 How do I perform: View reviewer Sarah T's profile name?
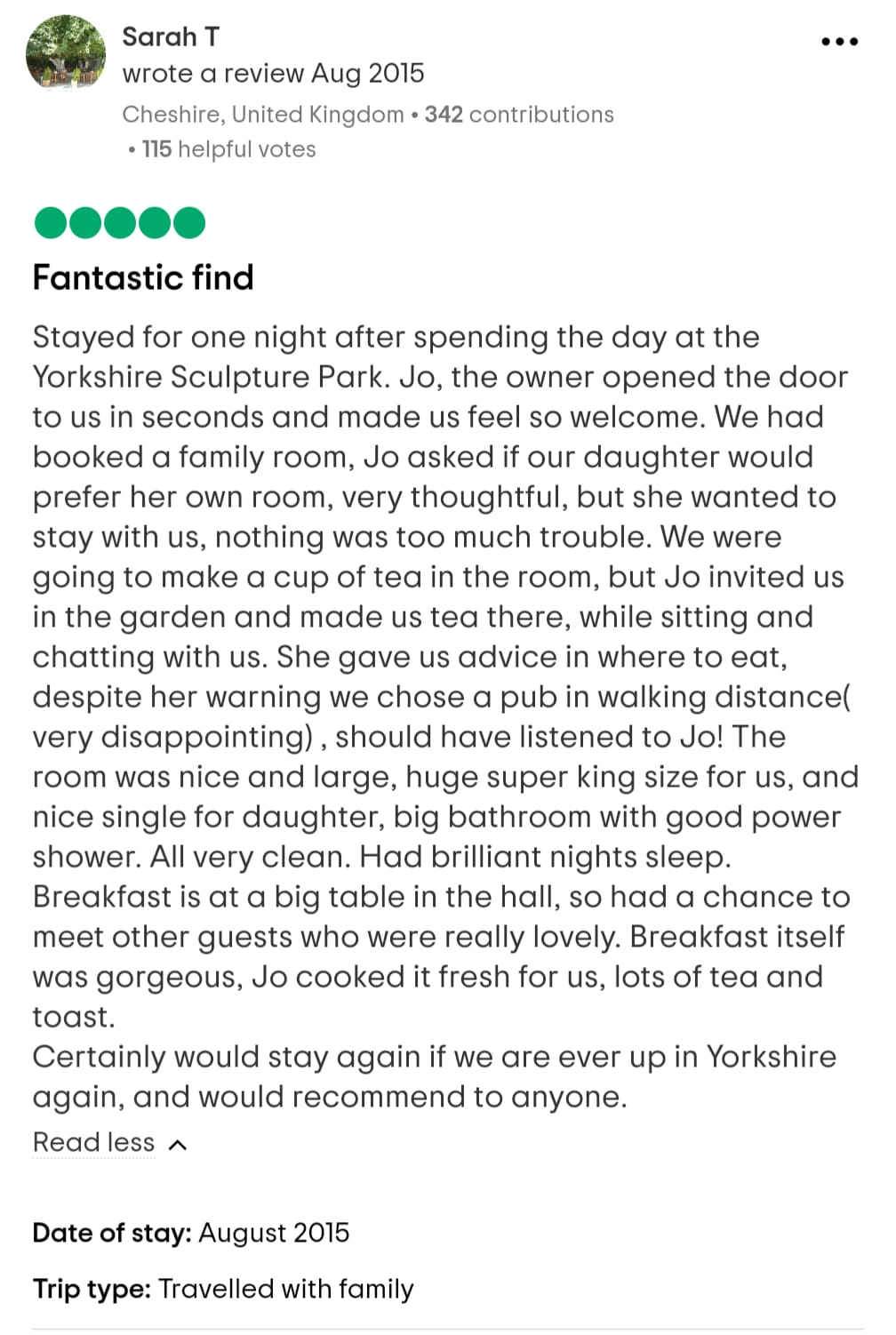pos(171,37)
